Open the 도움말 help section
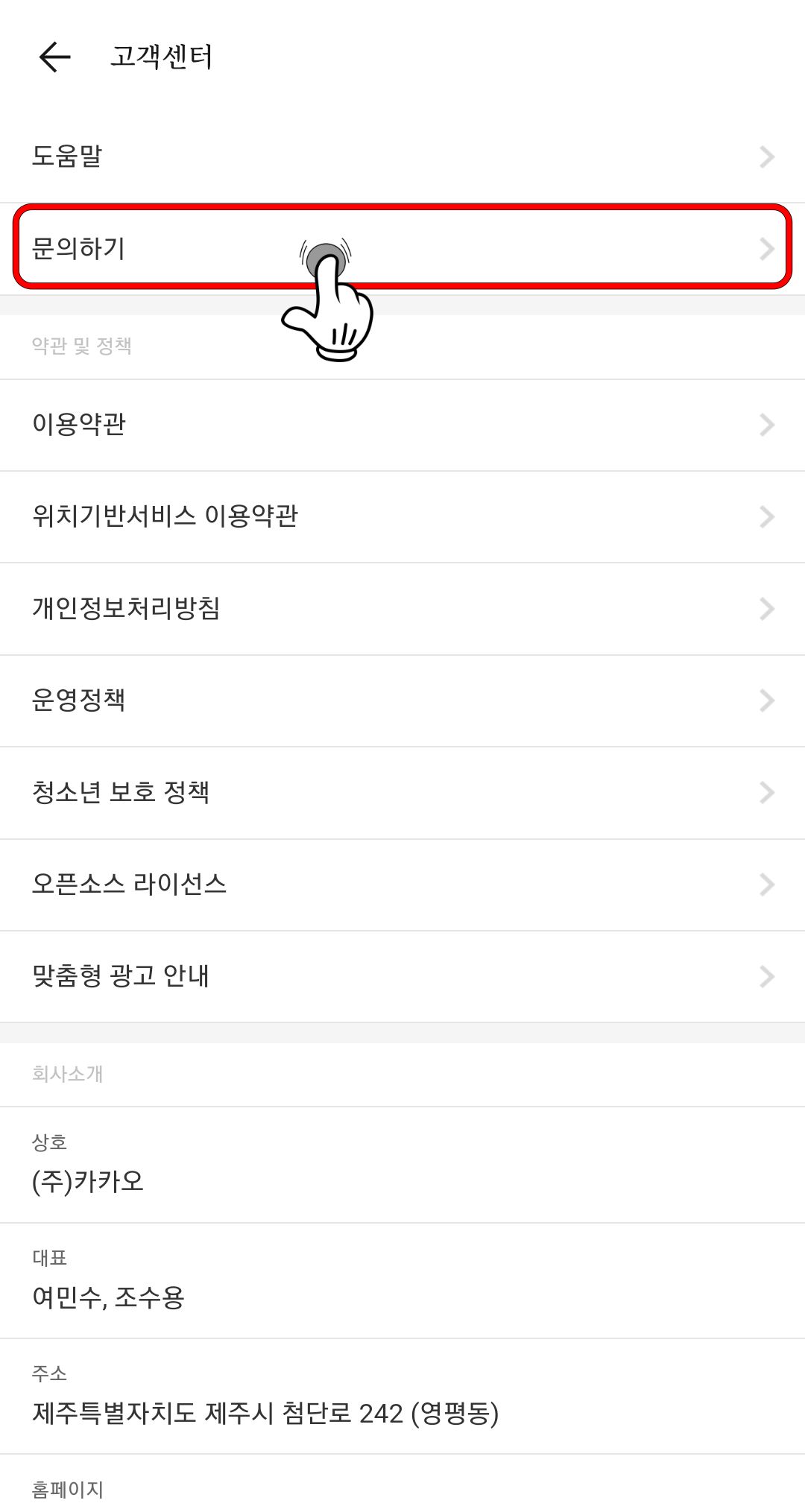The width and height of the screenshot is (805, 1512). tap(298, 156)
